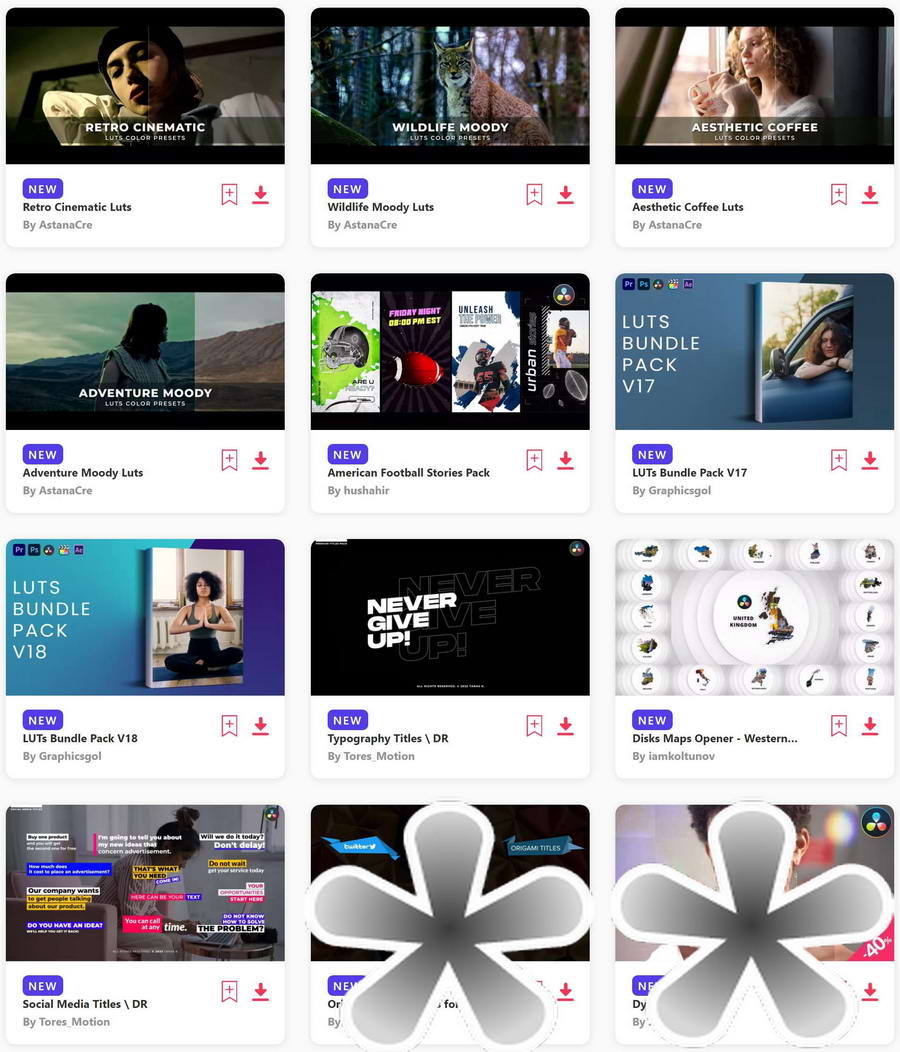Bookmark Wildlife Moody Luts
Image resolution: width=900 pixels, height=1052 pixels.
534,195
